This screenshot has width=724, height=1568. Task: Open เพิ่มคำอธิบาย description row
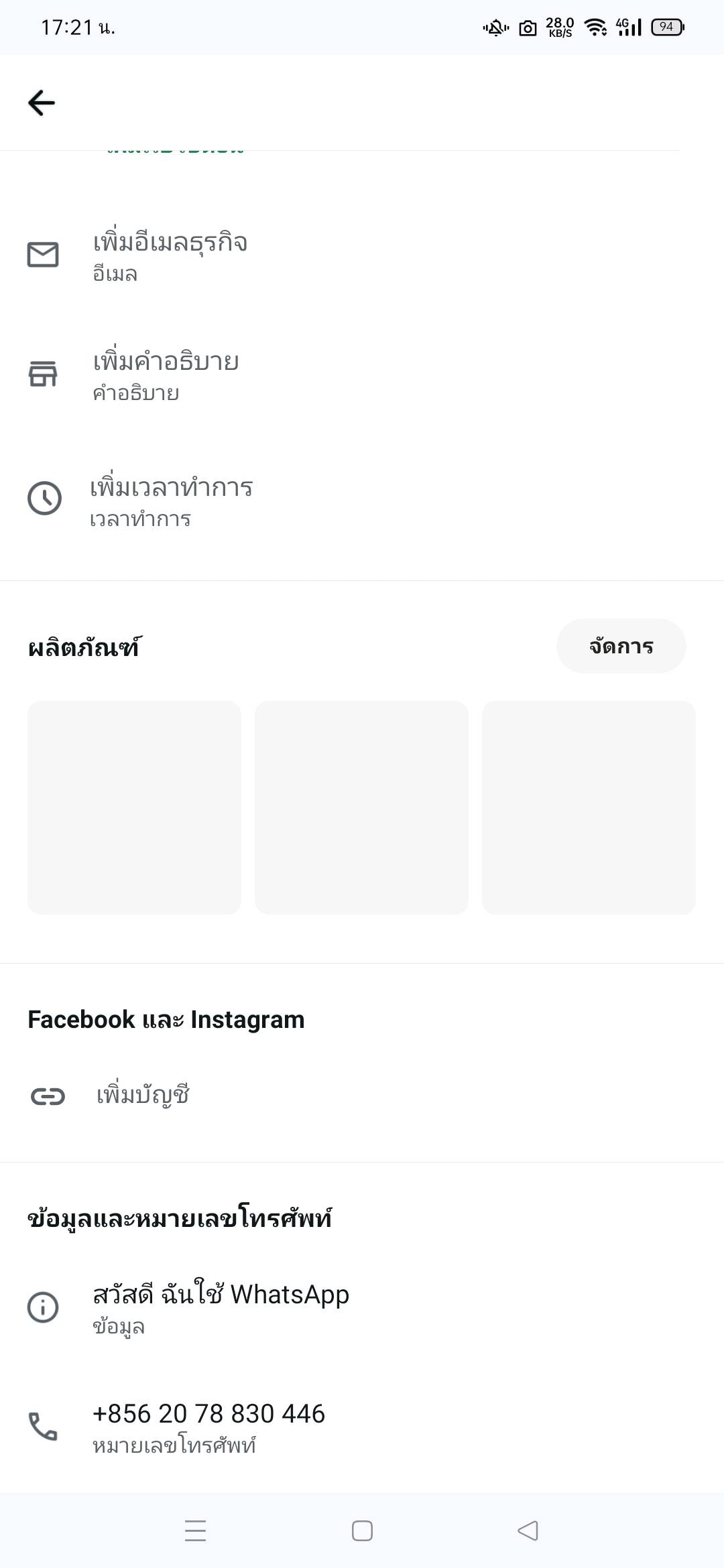tap(362, 375)
